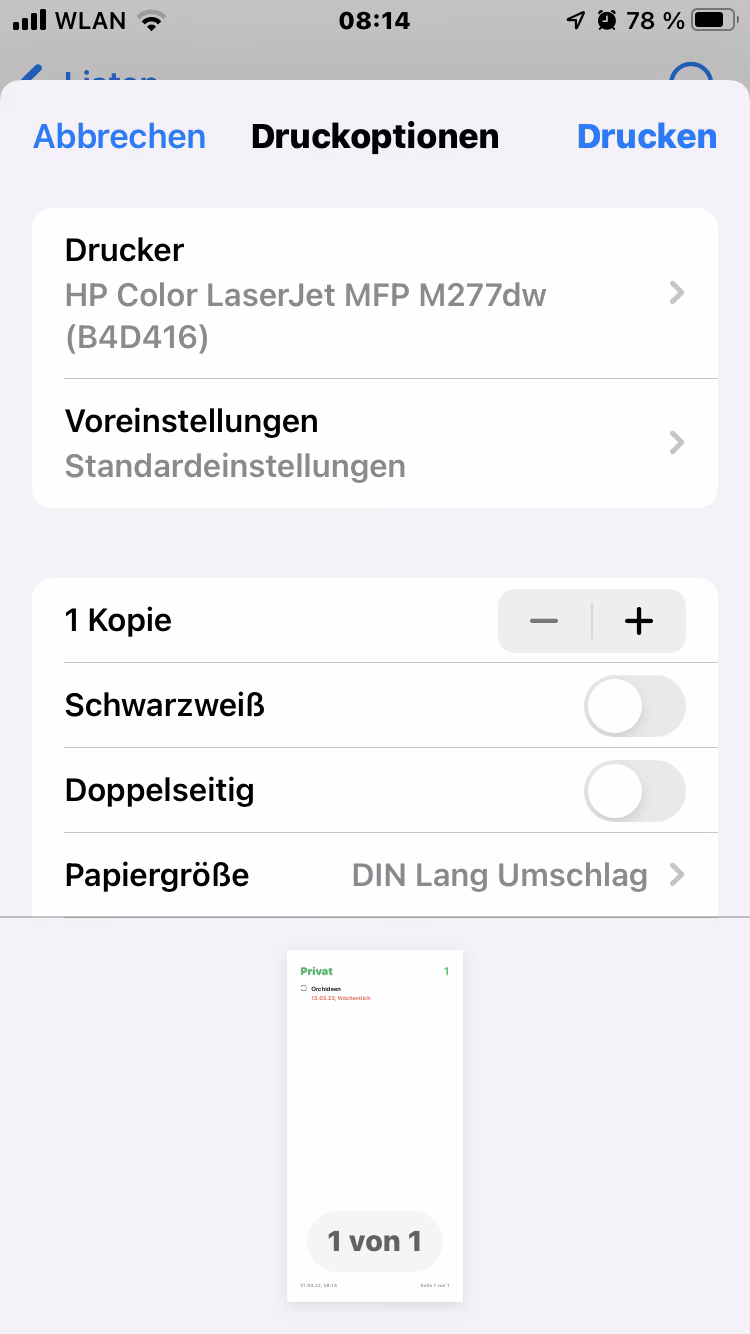Expand the Voreinstellungen settings row
Screen dimensions: 750x1334
point(678,443)
